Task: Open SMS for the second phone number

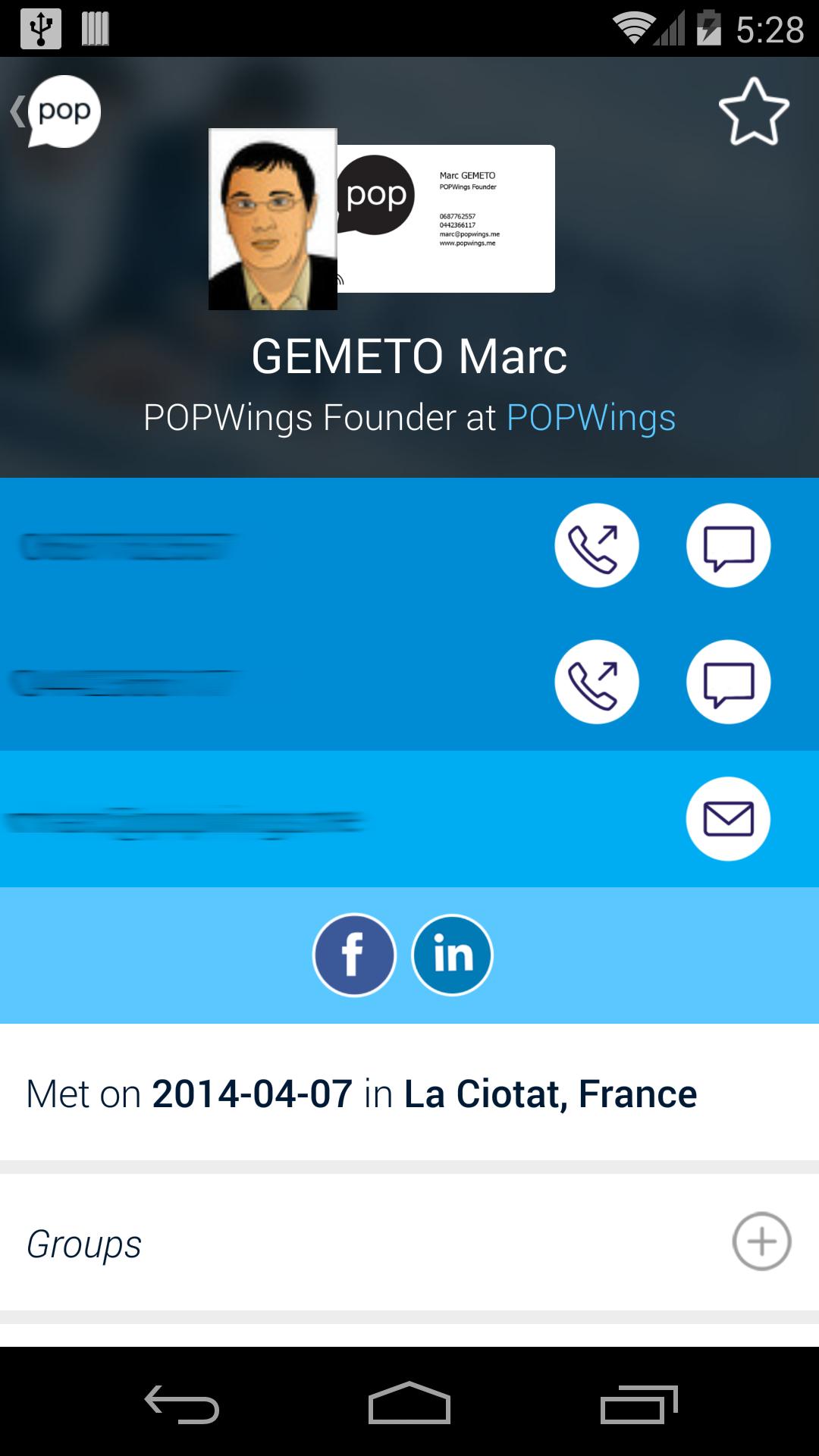Action: point(728,682)
